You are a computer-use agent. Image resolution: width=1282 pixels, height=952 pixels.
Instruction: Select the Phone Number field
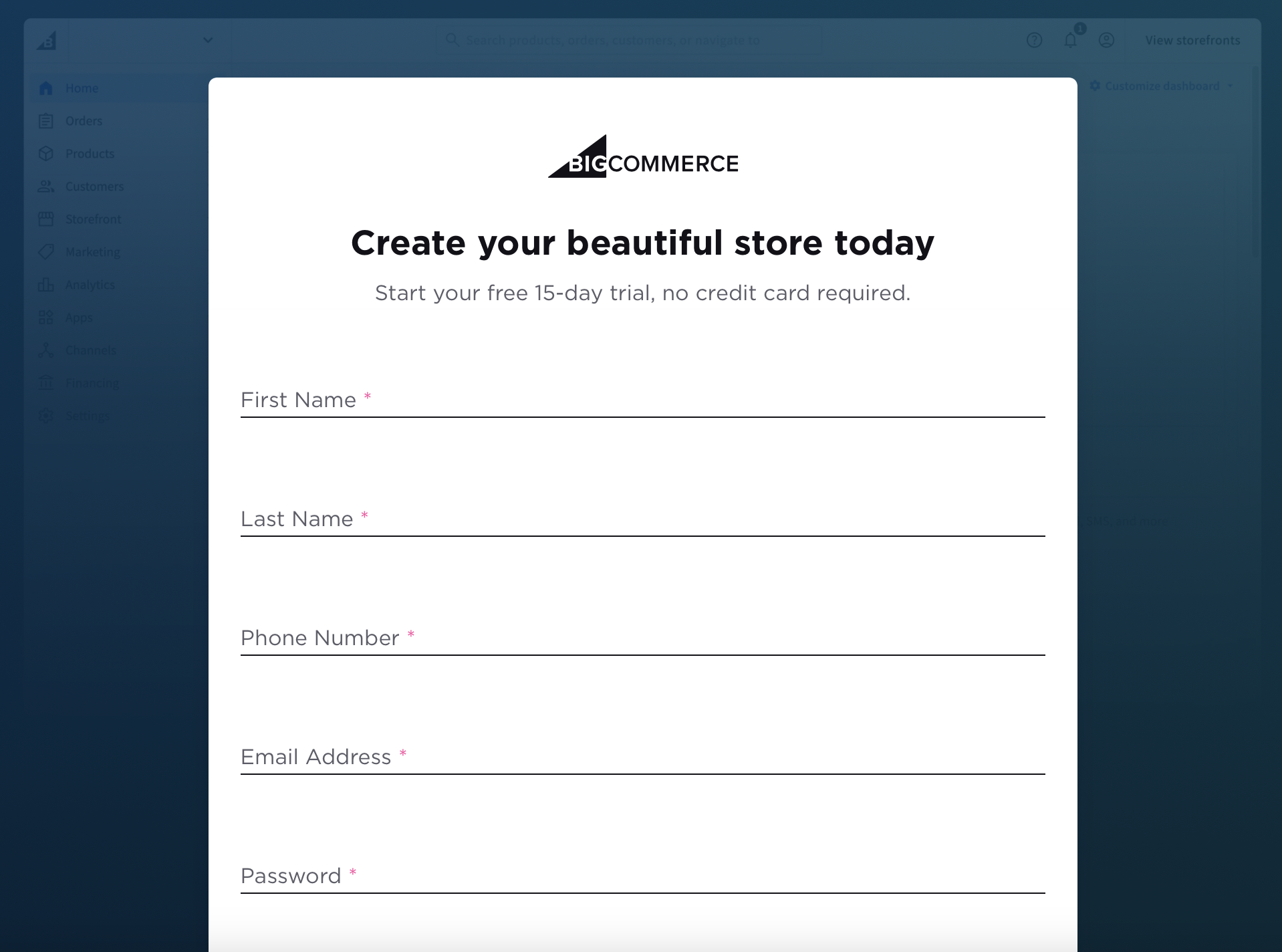pyautogui.click(x=642, y=638)
